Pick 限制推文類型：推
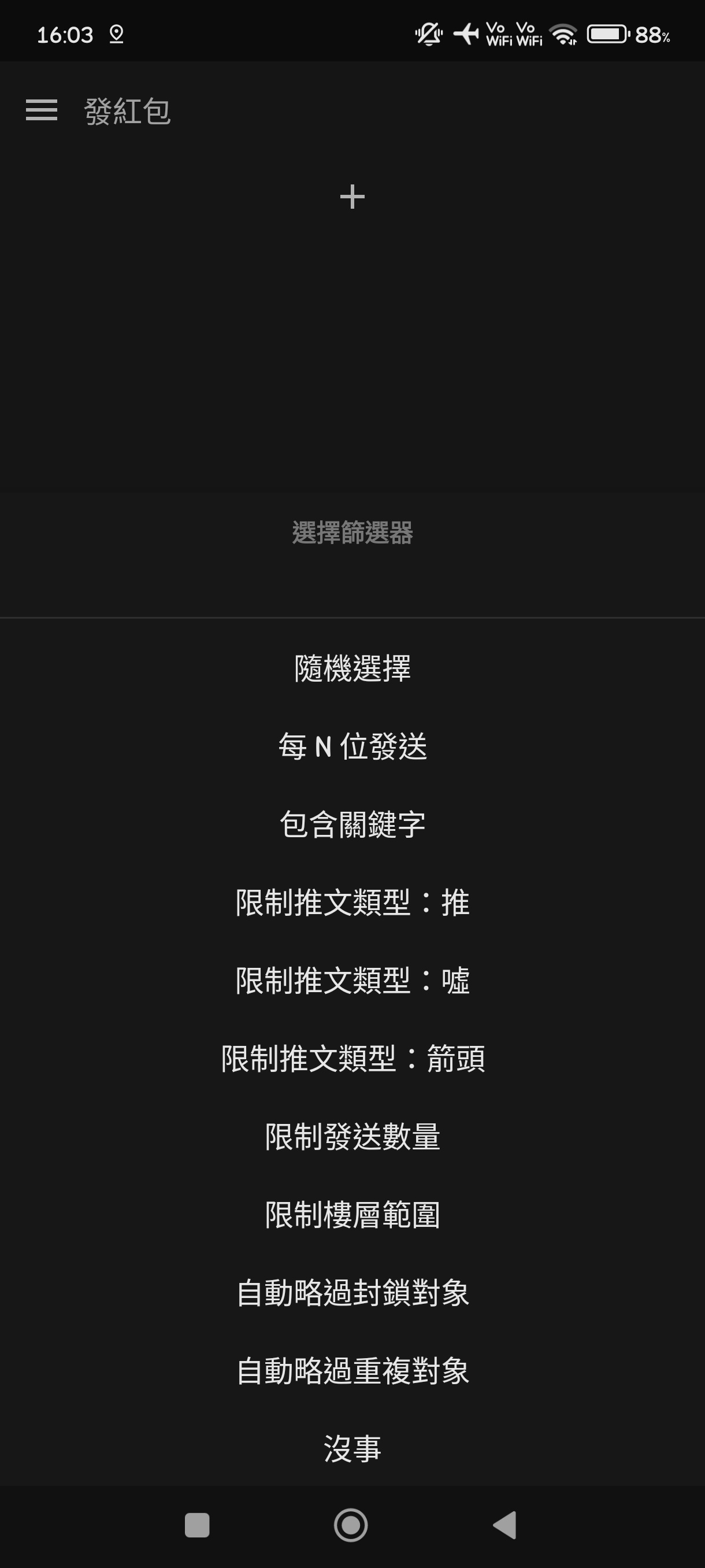 coord(352,902)
